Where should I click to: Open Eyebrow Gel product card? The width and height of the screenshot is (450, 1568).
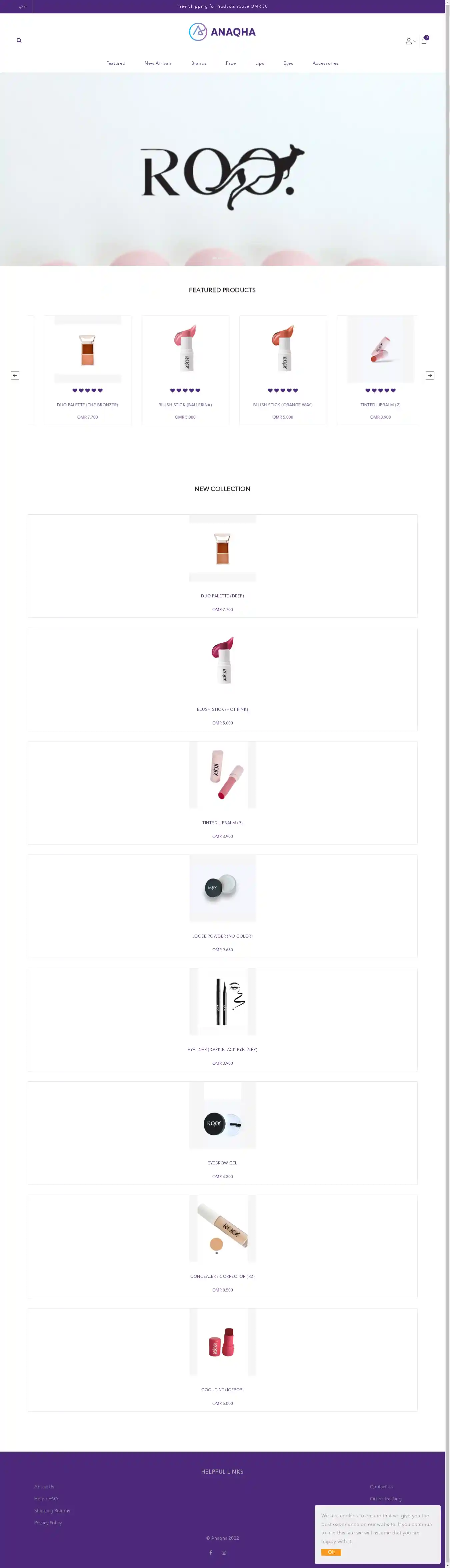(x=223, y=1163)
